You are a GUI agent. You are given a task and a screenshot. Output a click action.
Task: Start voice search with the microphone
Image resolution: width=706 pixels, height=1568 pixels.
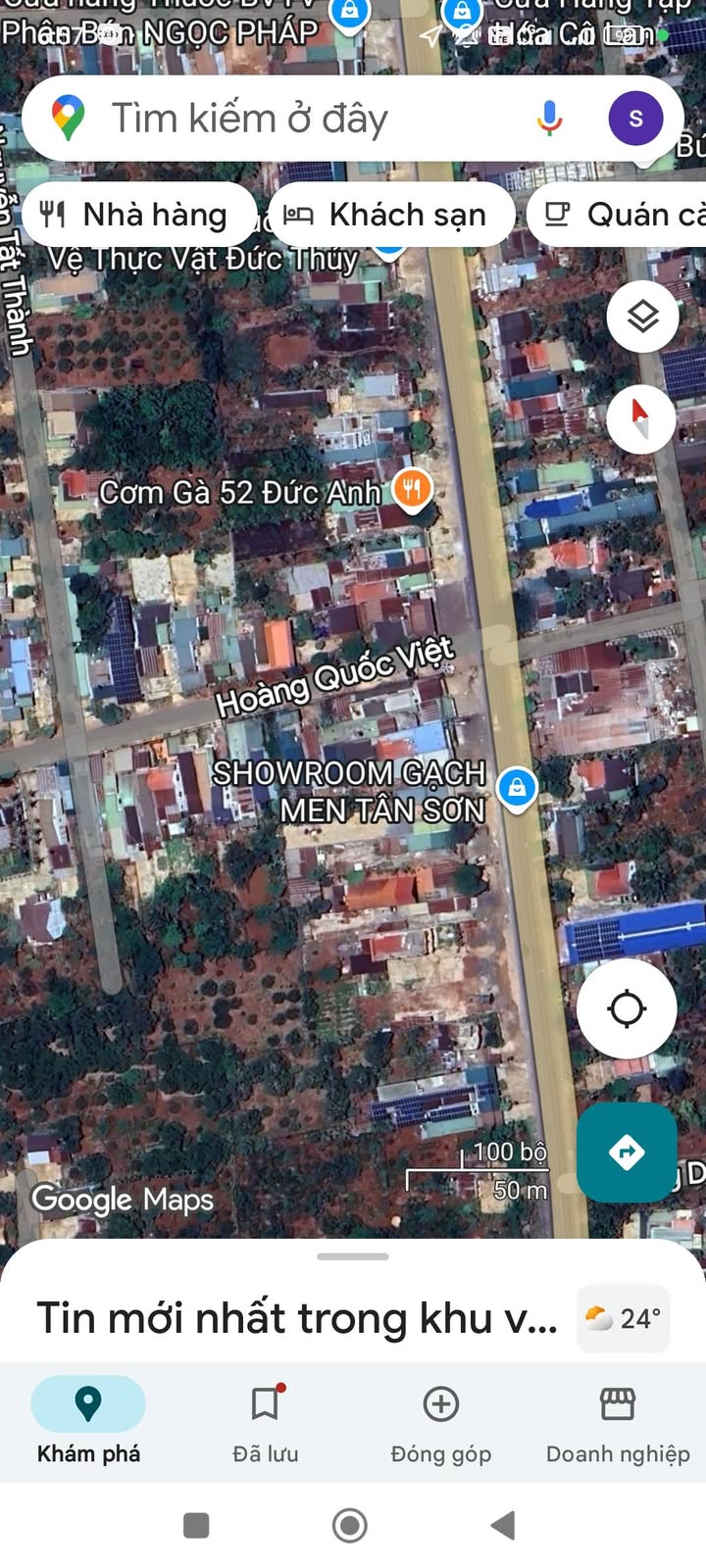(x=550, y=119)
